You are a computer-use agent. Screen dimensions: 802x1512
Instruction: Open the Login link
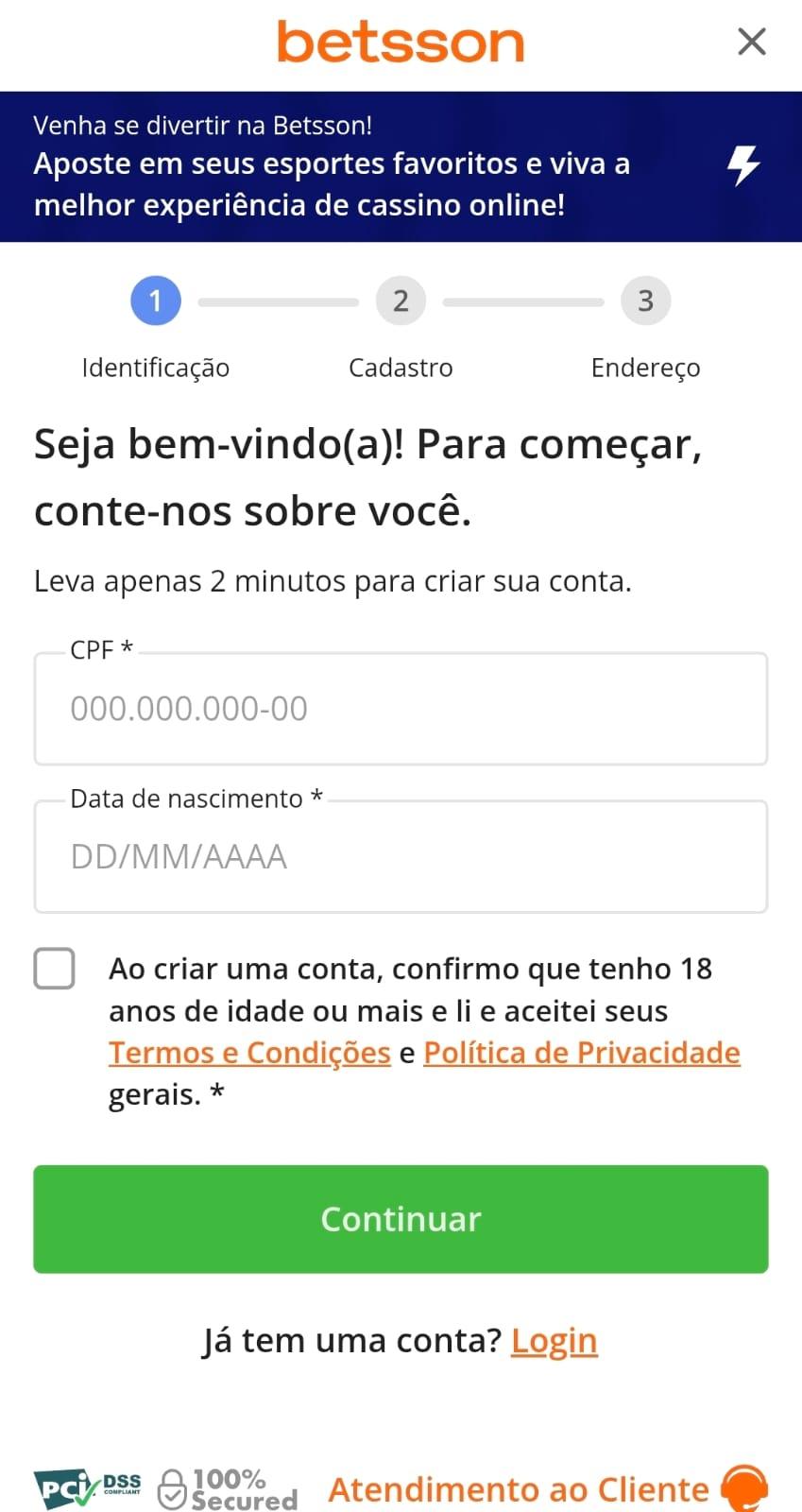click(554, 1339)
